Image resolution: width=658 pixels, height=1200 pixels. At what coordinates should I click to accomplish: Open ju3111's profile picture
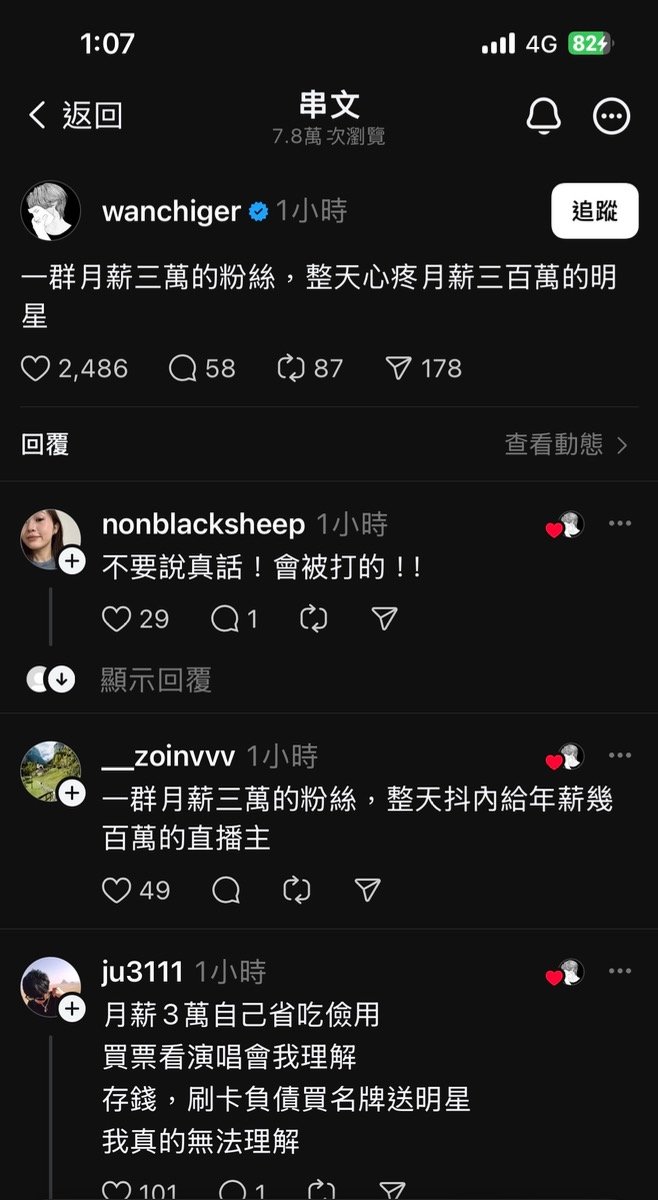[x=50, y=986]
